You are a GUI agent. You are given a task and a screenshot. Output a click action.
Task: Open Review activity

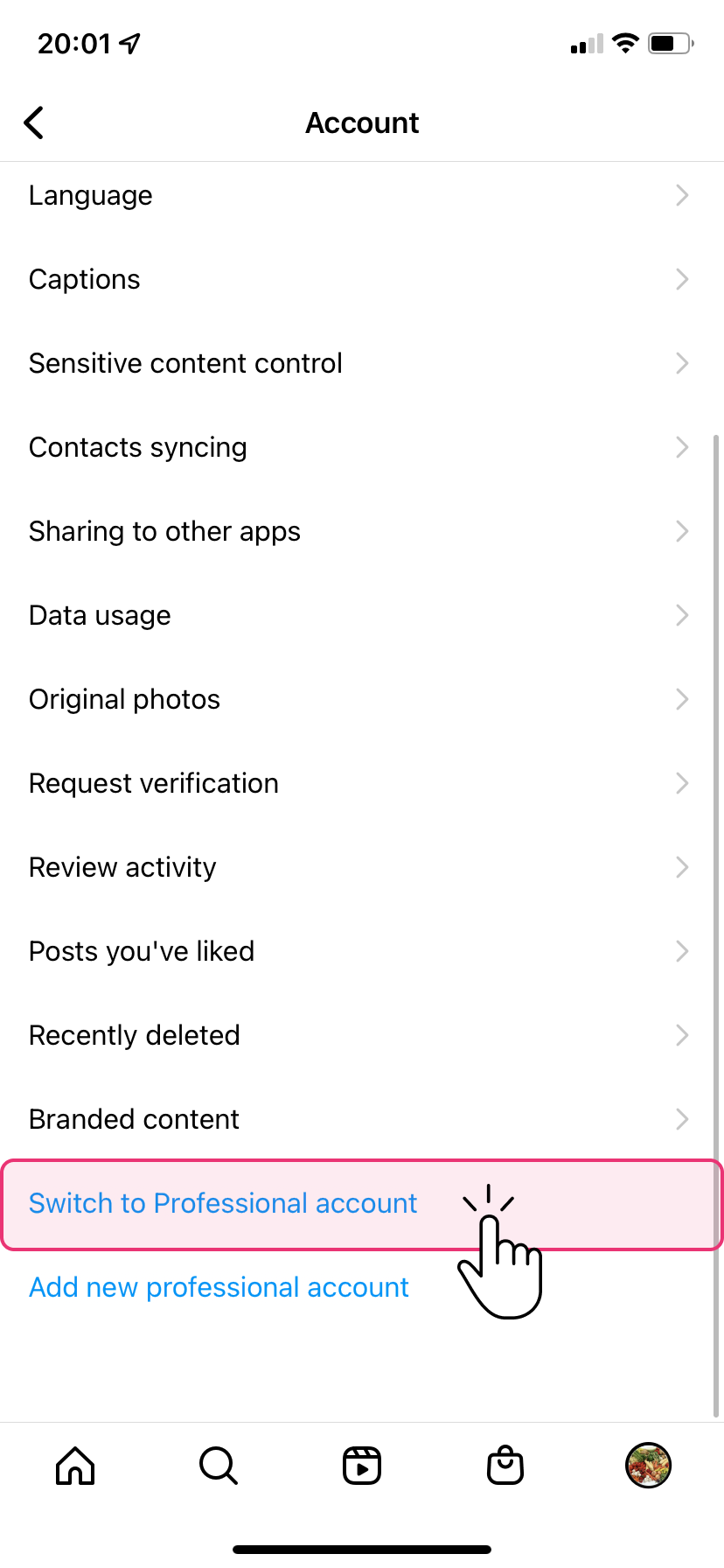tap(362, 867)
